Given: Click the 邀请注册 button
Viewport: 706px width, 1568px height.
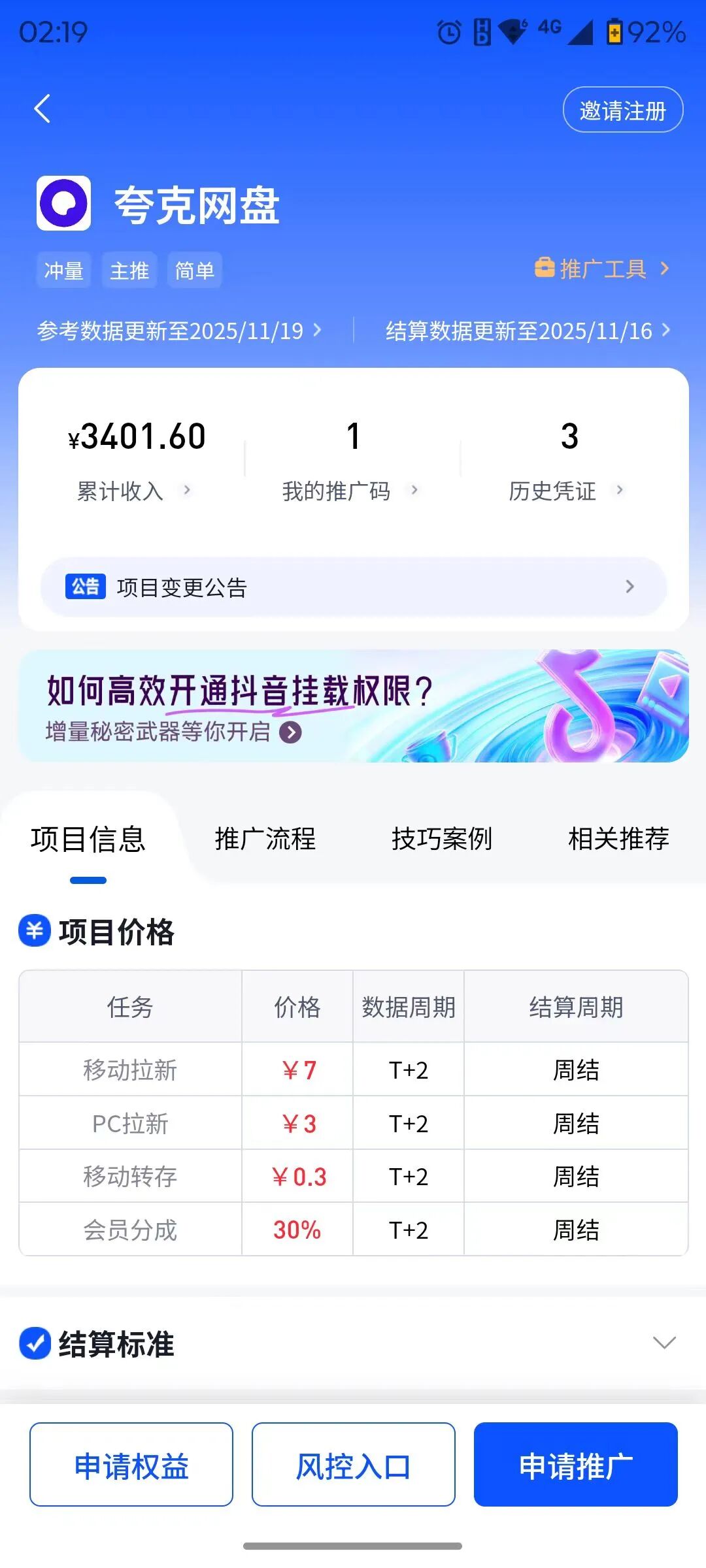Looking at the screenshot, I should pyautogui.click(x=622, y=110).
